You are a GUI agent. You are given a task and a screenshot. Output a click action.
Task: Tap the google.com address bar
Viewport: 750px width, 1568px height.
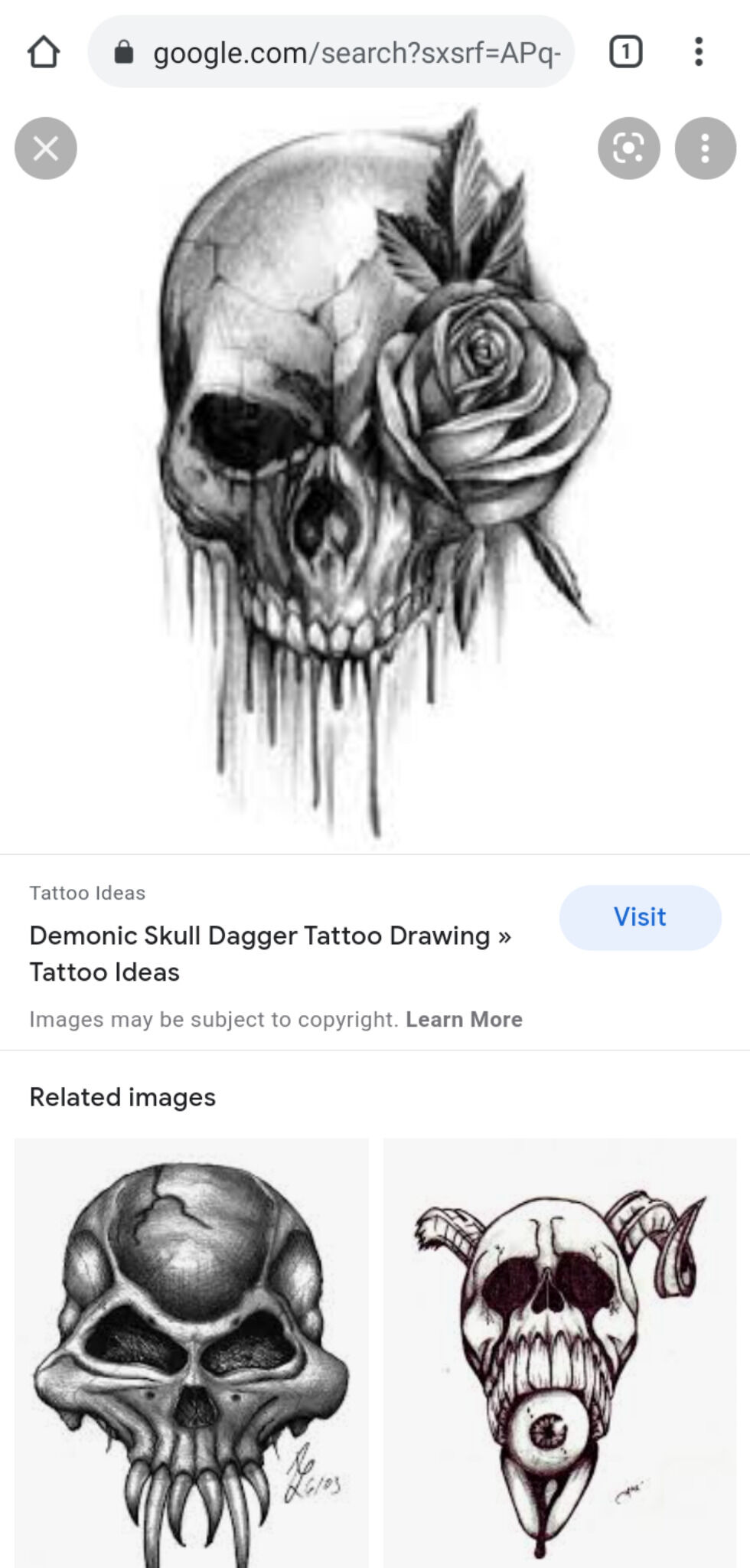pos(331,52)
